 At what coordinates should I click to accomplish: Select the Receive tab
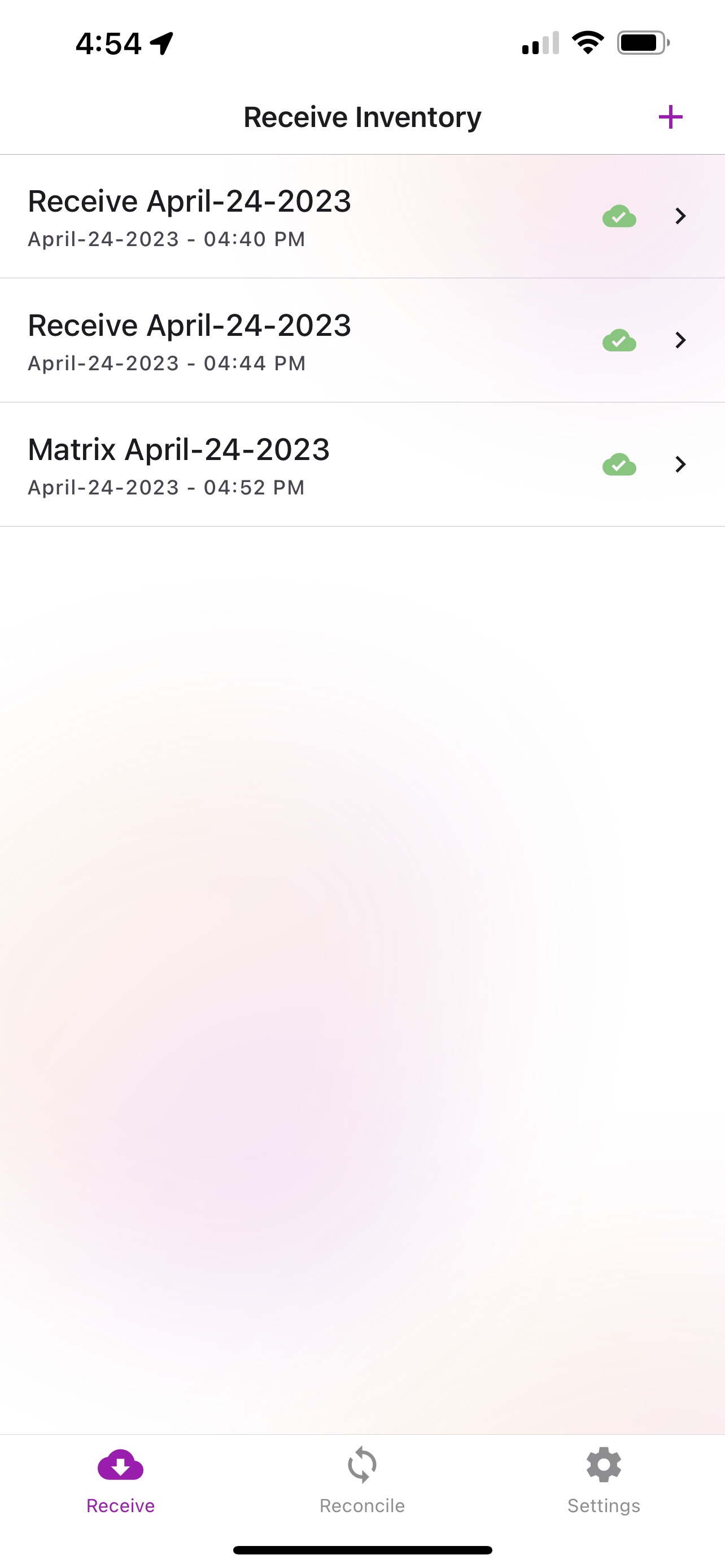click(120, 1481)
